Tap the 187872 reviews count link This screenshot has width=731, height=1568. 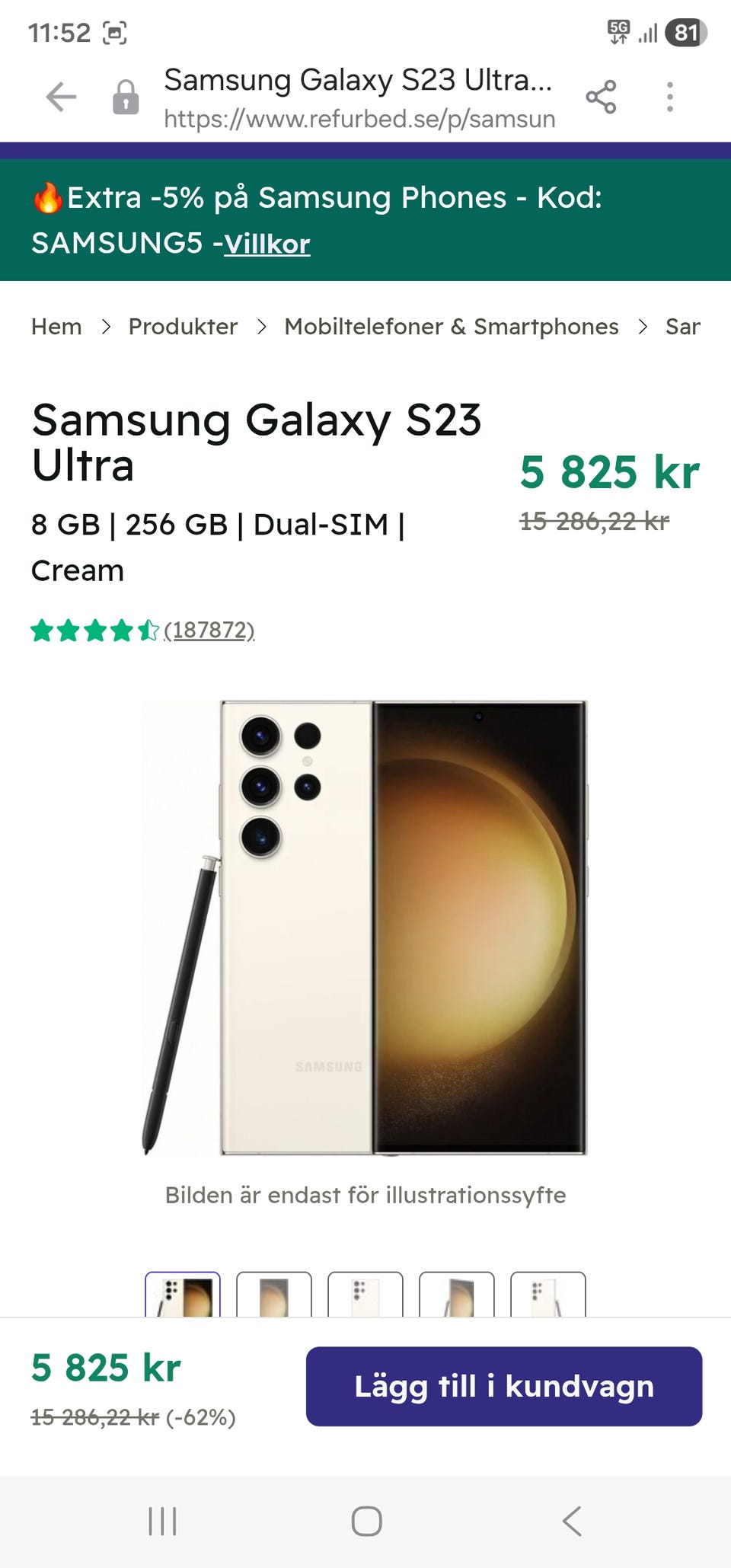coord(209,631)
